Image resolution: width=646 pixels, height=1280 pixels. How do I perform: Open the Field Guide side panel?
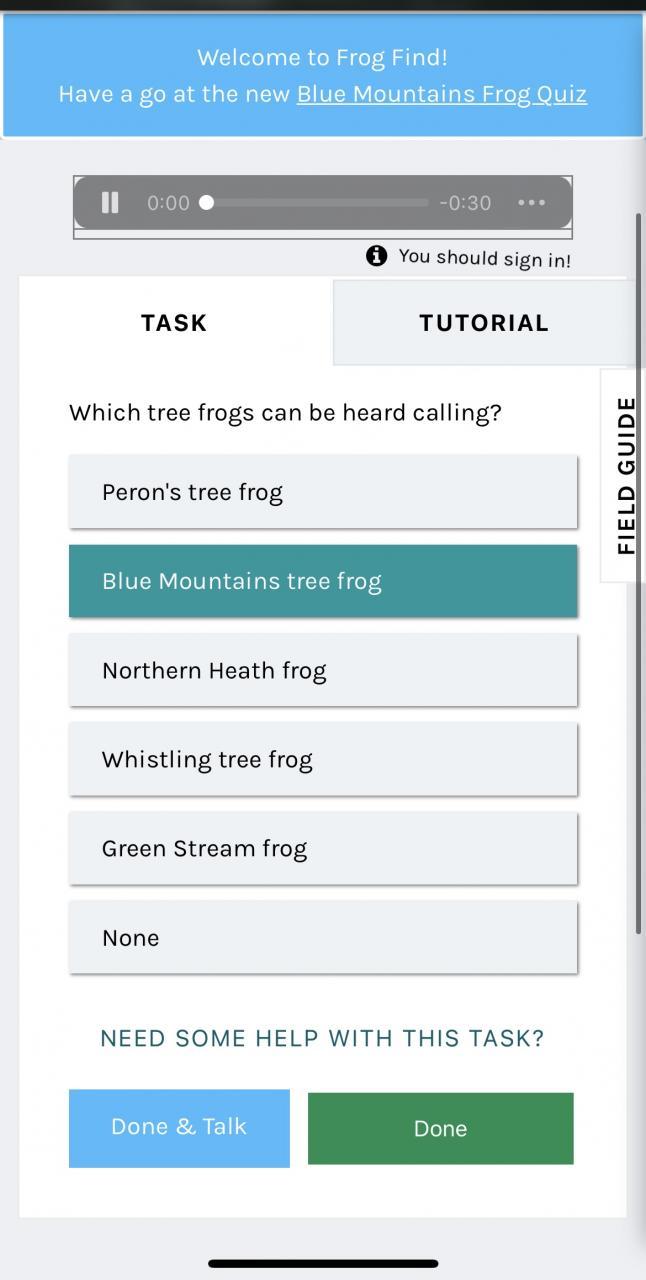(x=625, y=475)
